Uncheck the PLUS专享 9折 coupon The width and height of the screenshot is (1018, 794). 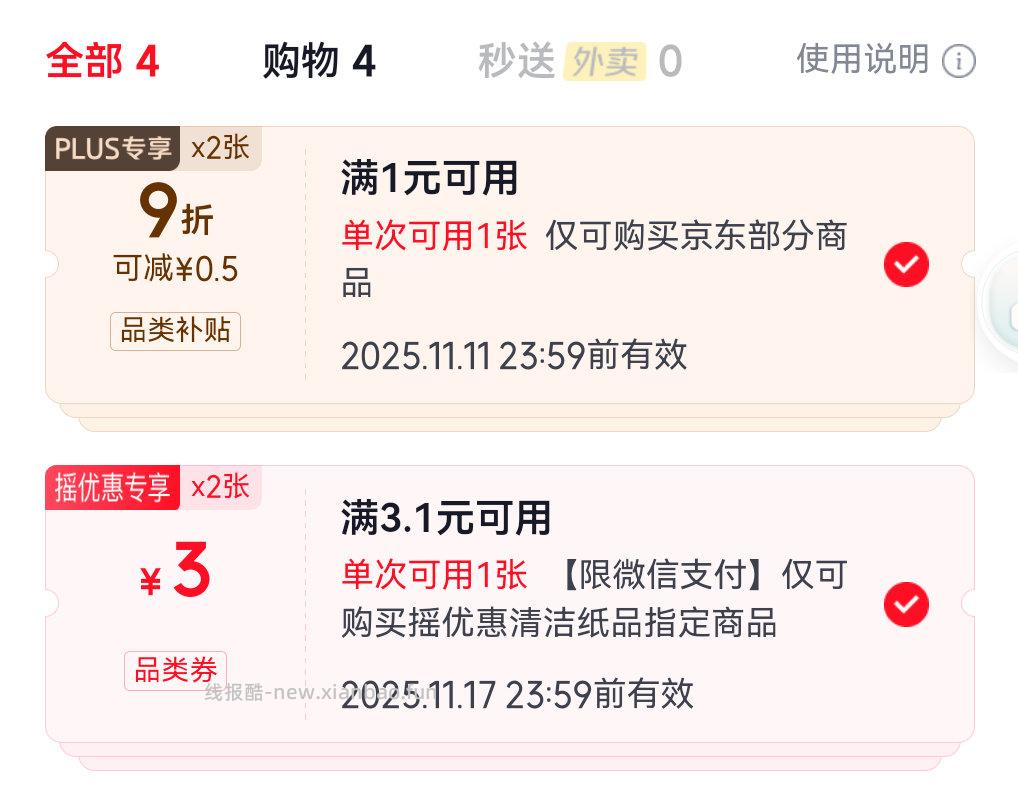[906, 265]
